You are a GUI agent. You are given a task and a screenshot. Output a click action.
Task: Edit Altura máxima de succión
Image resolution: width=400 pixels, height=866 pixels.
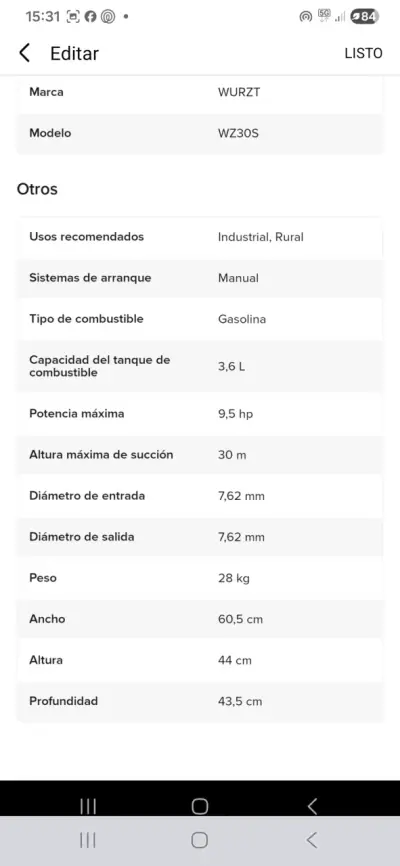tap(199, 455)
